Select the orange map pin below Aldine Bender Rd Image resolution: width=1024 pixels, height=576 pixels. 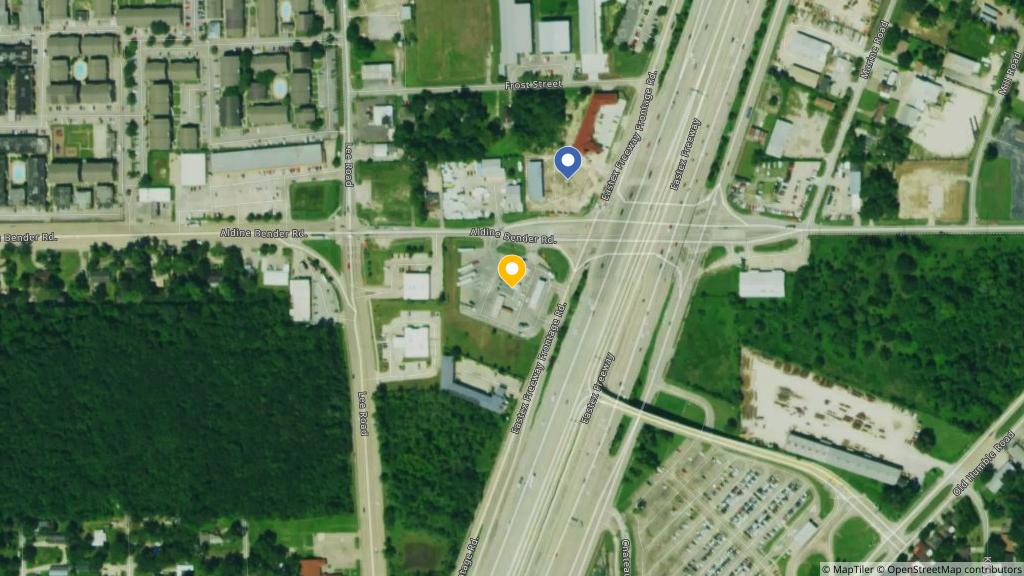tap(512, 269)
